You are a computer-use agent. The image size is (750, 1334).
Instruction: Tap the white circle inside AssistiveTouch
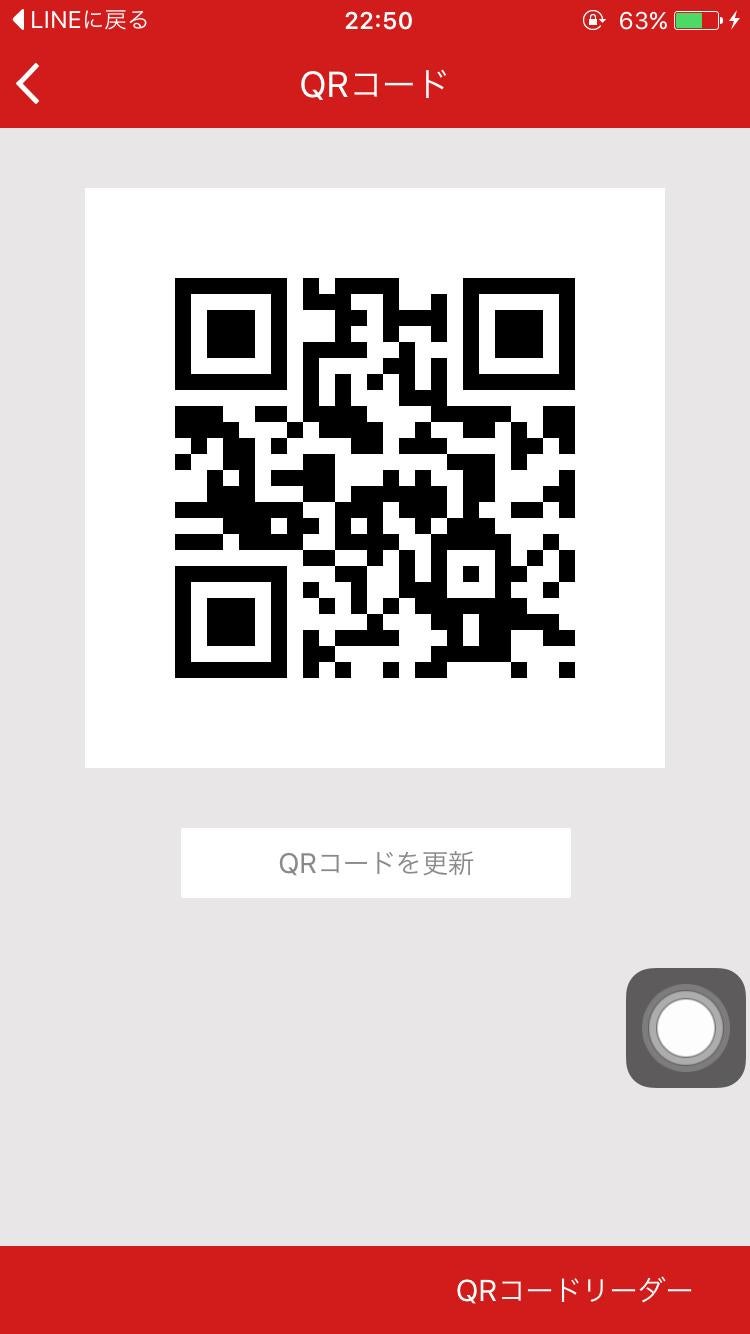pyautogui.click(x=686, y=1027)
